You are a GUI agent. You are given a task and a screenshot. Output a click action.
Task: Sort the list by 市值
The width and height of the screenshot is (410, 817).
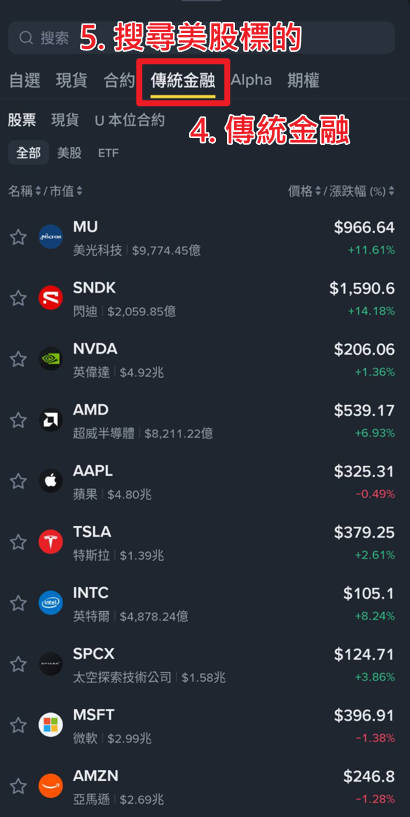point(66,191)
